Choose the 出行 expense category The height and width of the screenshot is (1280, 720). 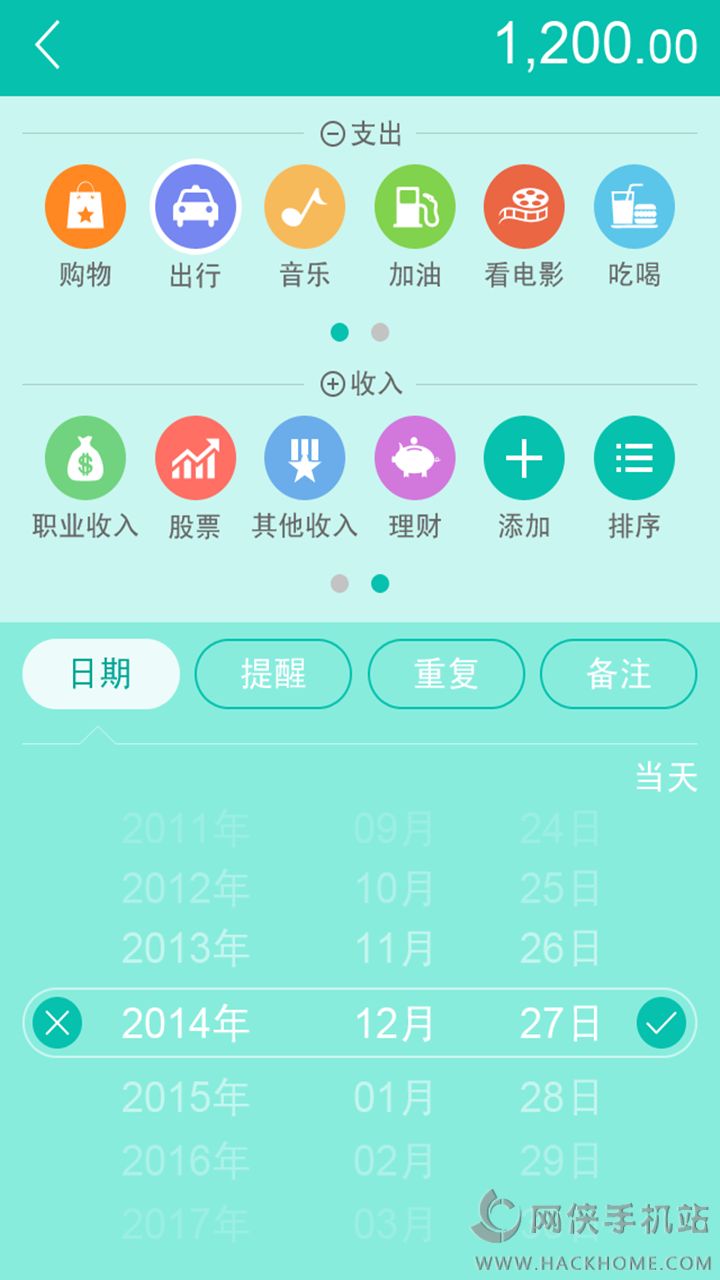pos(195,207)
